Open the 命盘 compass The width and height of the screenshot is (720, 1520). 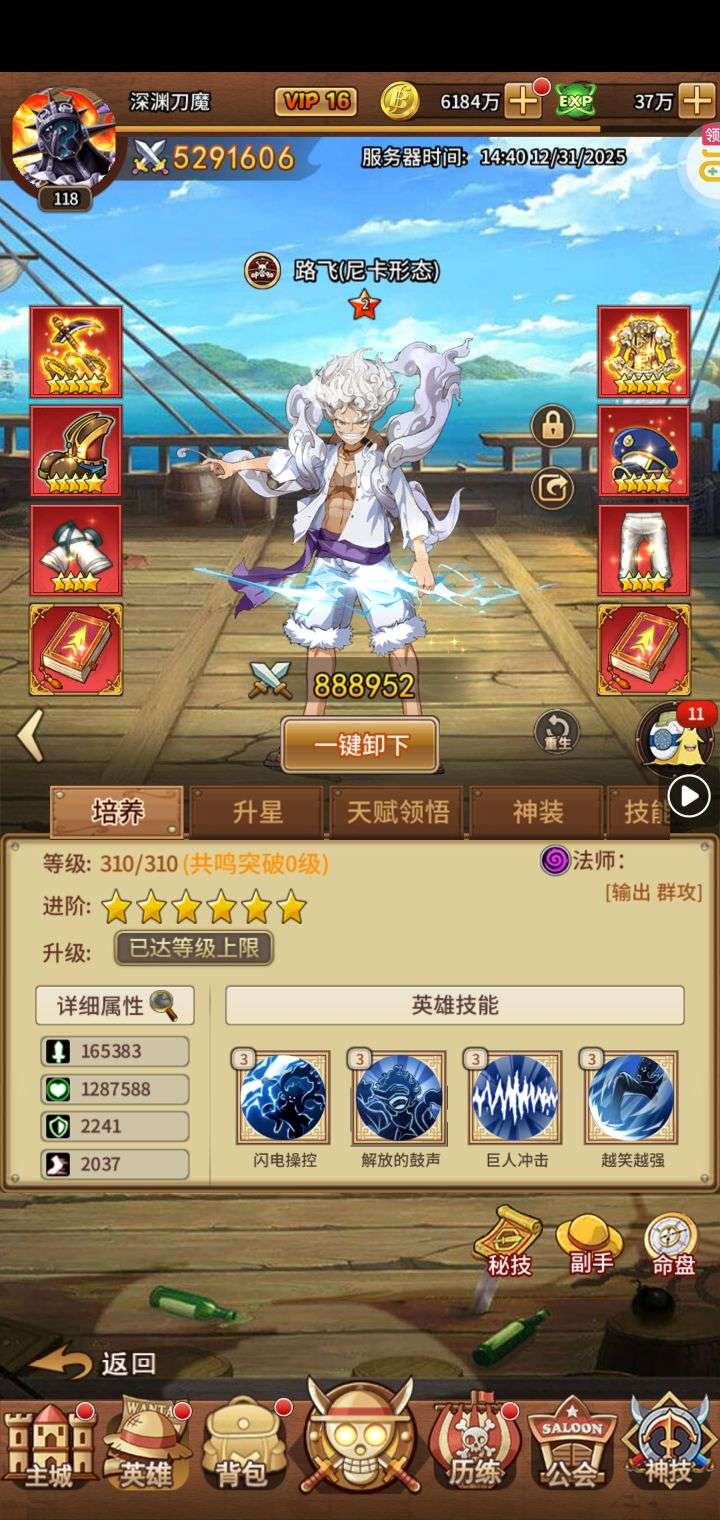point(673,1245)
